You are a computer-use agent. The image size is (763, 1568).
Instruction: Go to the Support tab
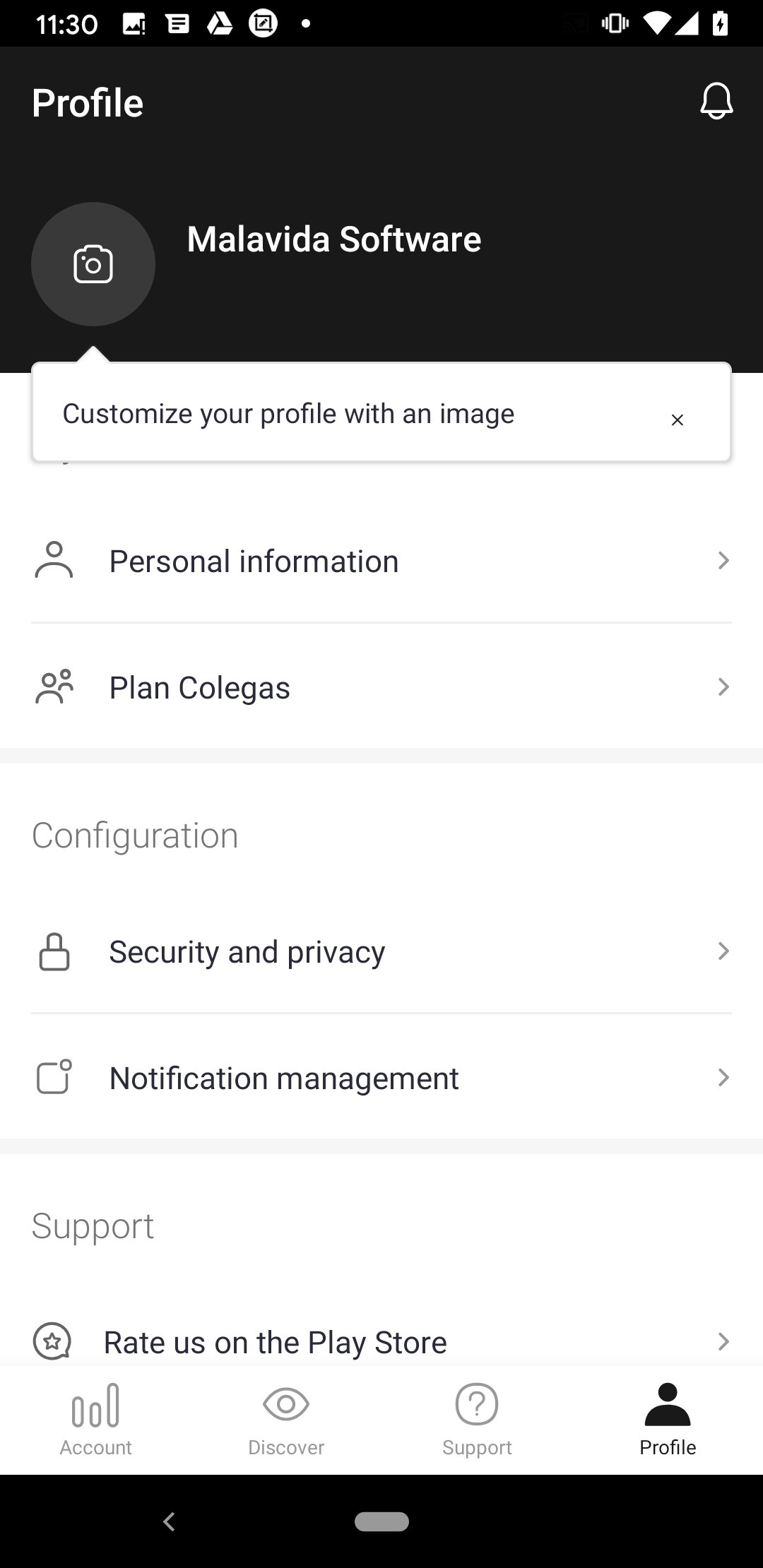click(477, 1420)
